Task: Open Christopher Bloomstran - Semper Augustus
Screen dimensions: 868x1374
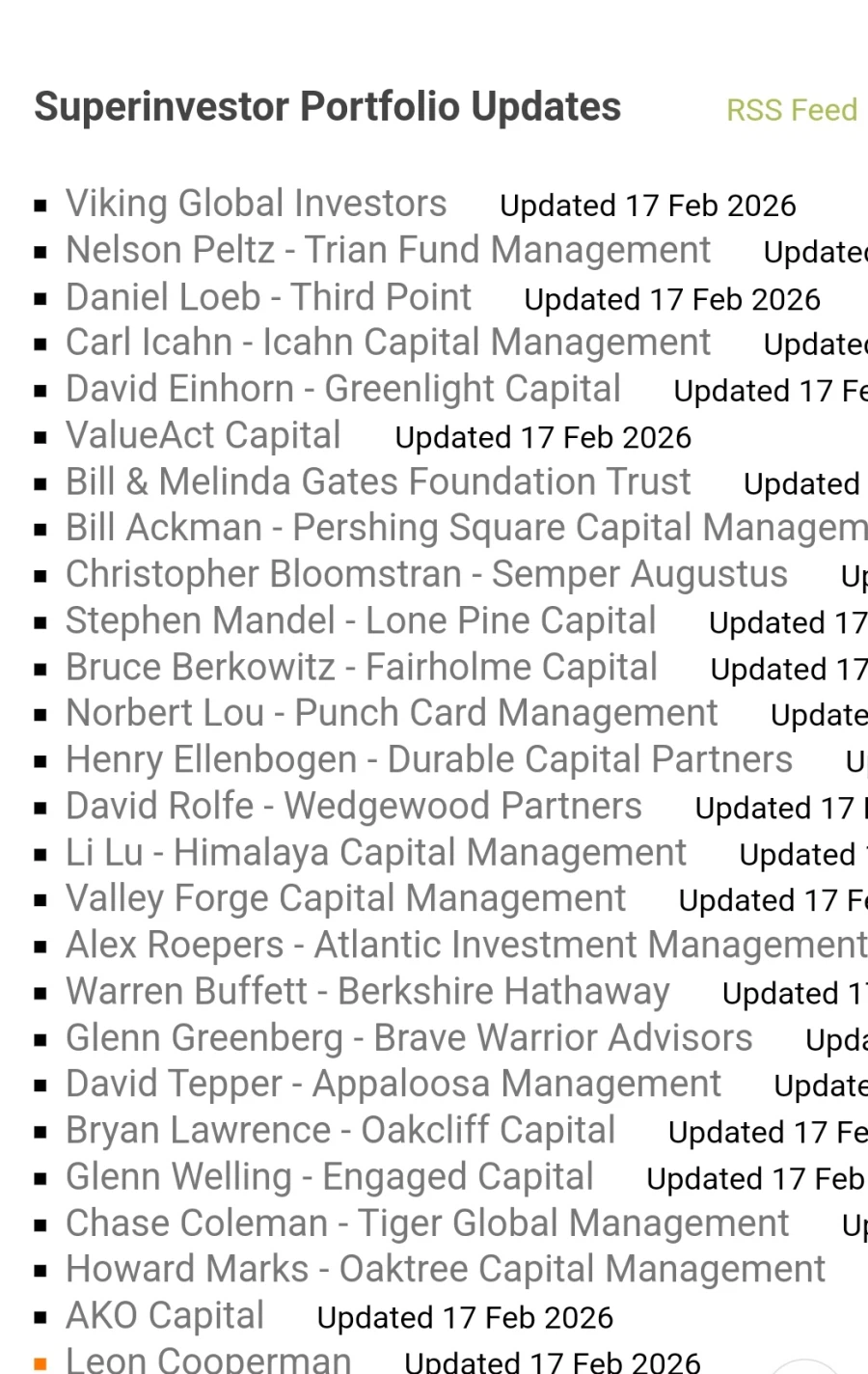Action: tap(426, 574)
